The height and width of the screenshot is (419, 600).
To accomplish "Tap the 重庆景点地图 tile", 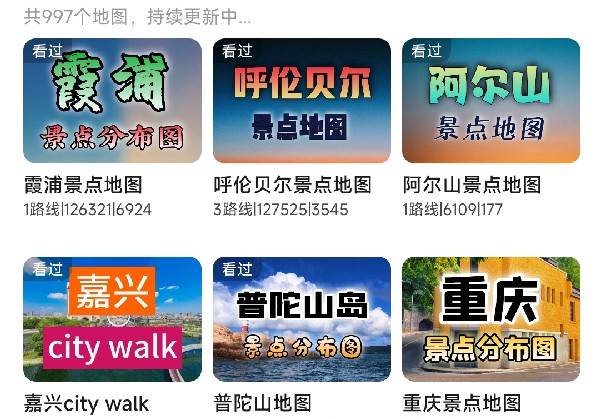I will tap(490, 320).
